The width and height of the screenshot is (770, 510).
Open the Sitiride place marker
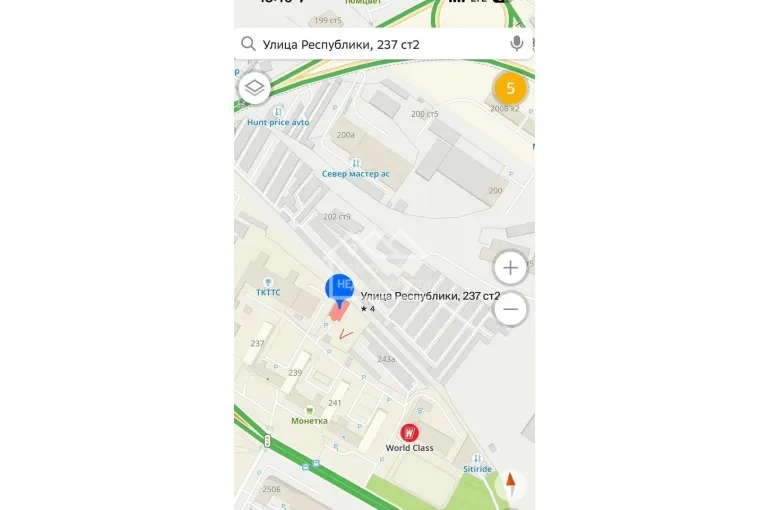pos(478,458)
